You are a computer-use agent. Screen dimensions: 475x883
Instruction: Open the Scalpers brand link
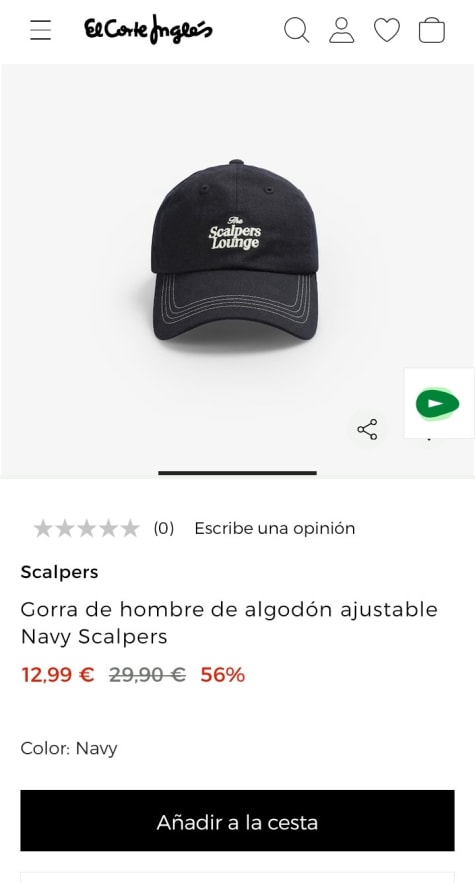60,572
